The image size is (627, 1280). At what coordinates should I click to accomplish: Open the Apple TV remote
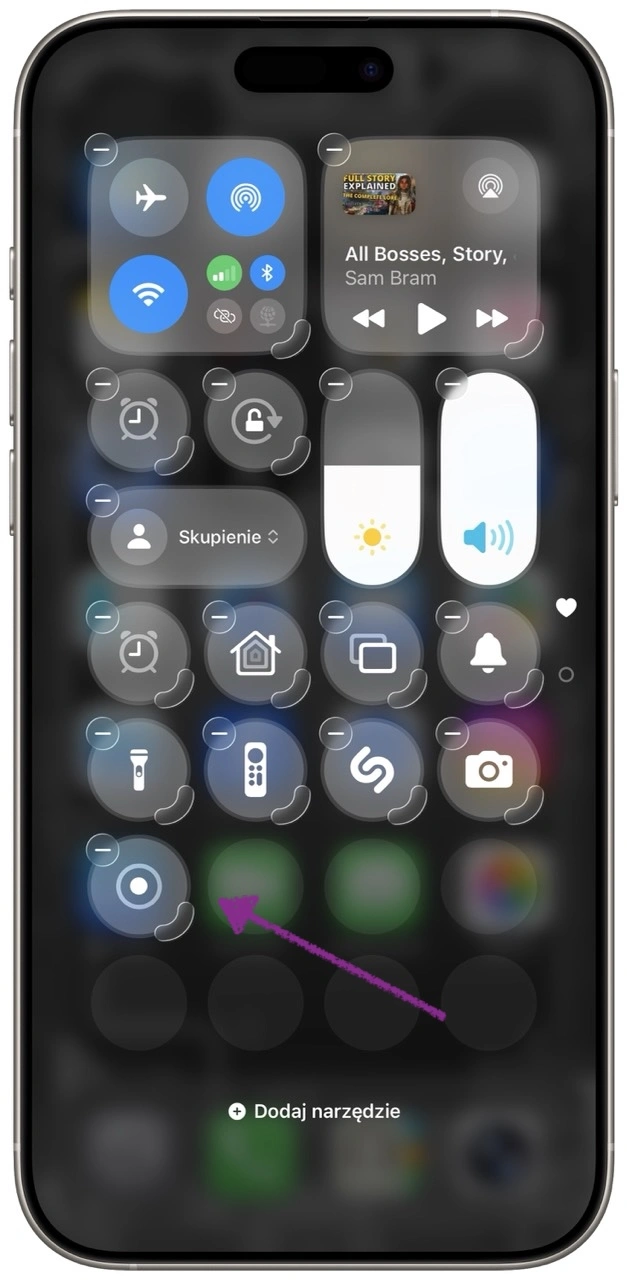click(x=255, y=769)
